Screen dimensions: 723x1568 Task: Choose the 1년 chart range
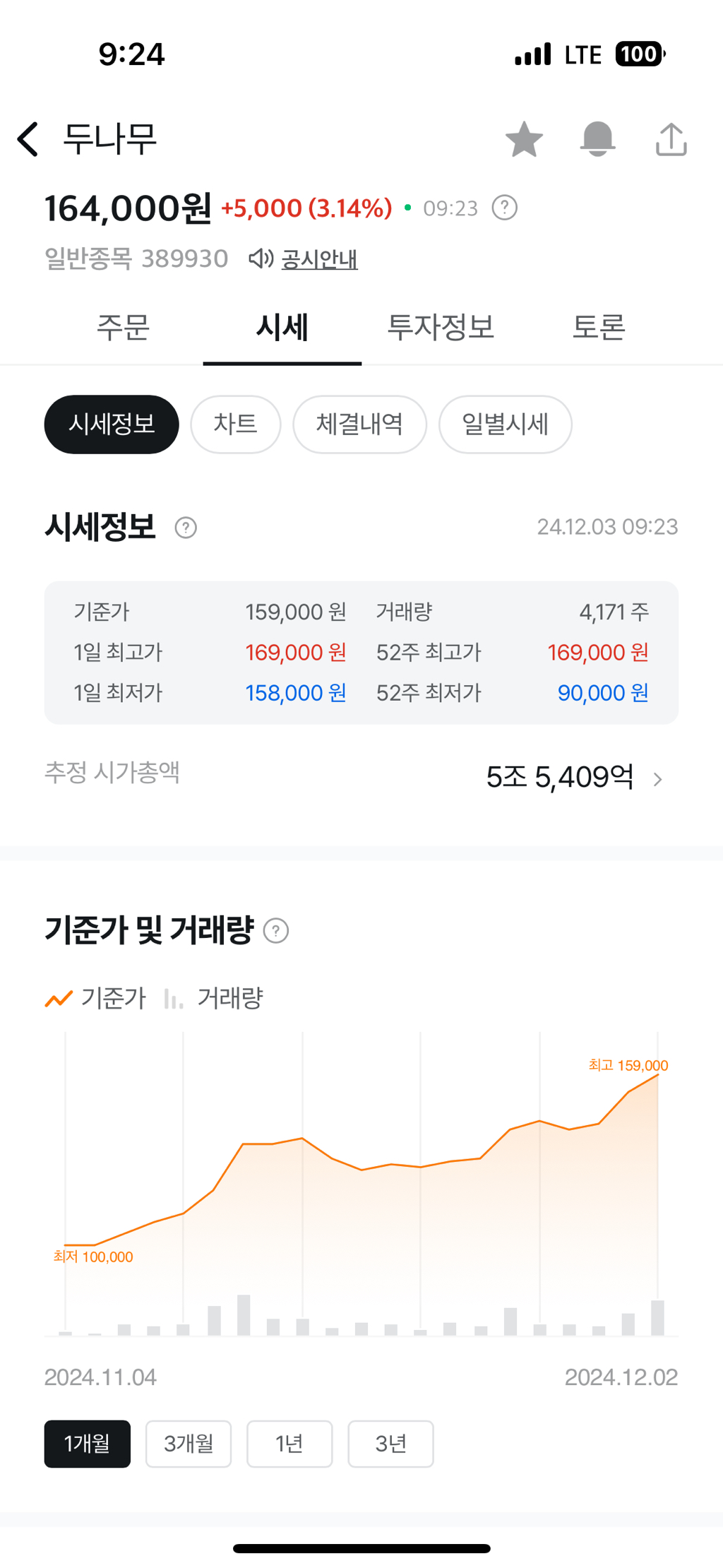click(289, 1444)
